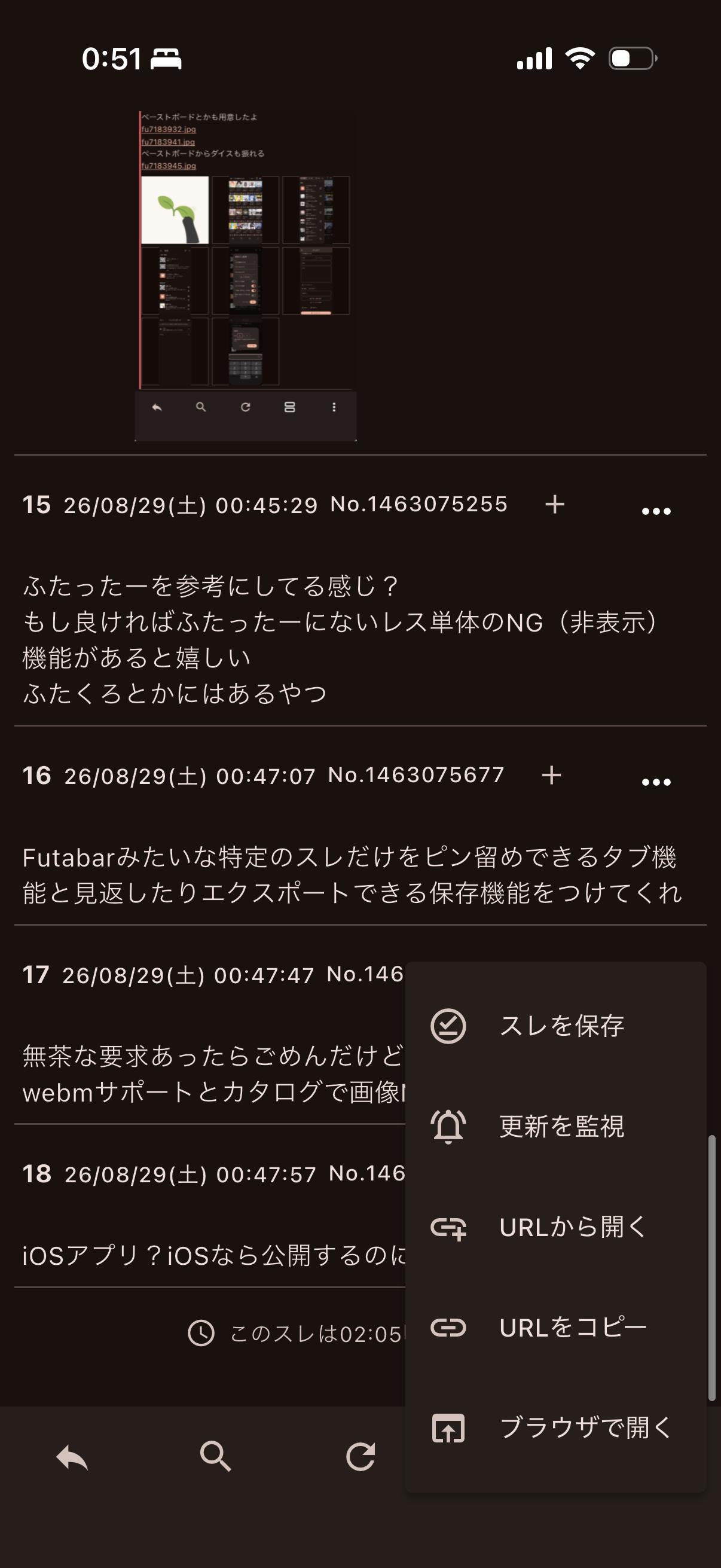Select スレを保存 from the menu
721x1568 pixels.
[x=555, y=1026]
